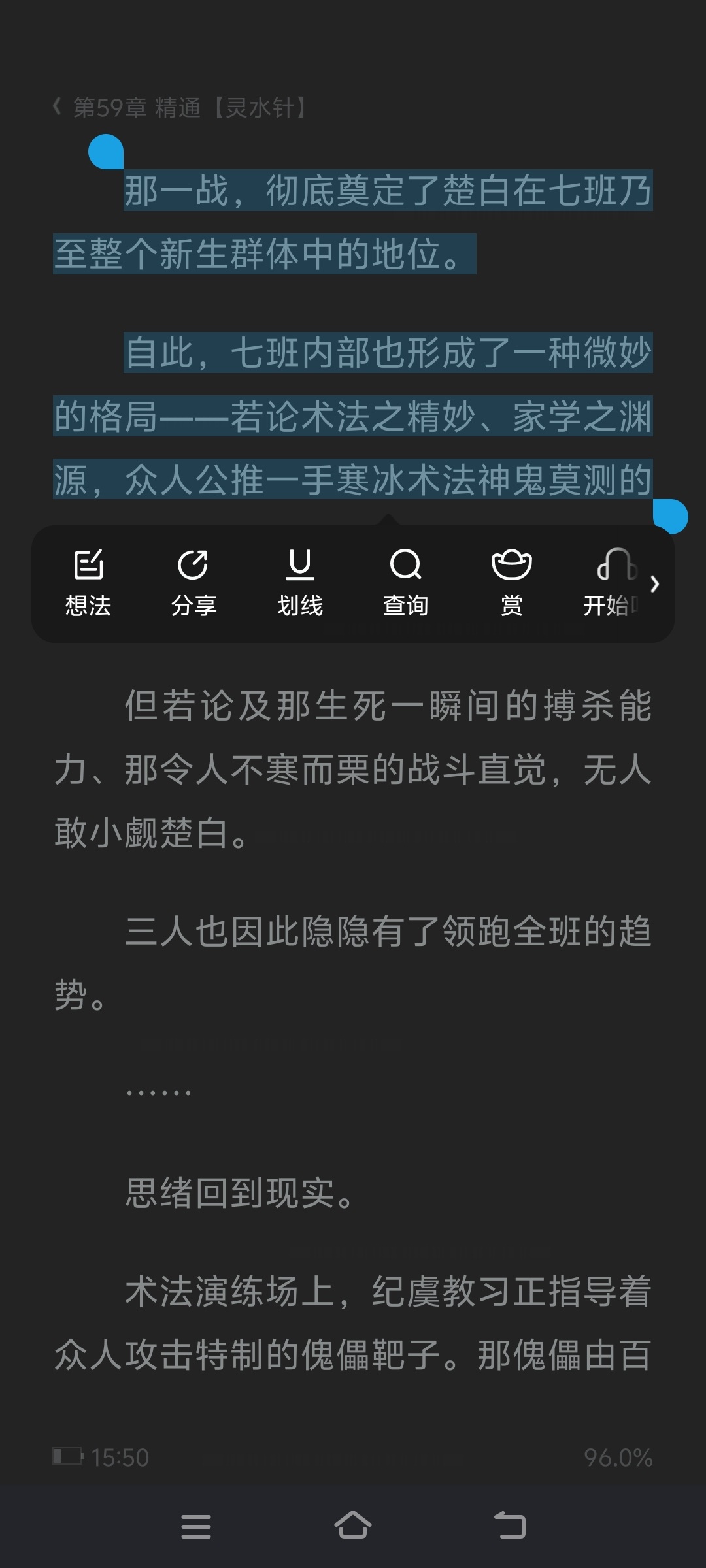Go back from chapter 59 title

58,107
